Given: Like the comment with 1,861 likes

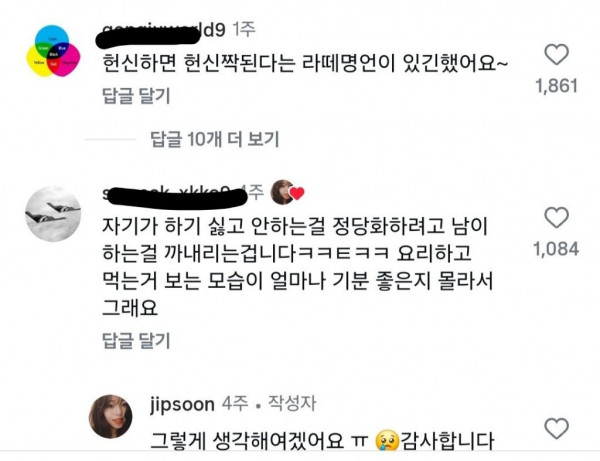Looking at the screenshot, I should [557, 56].
